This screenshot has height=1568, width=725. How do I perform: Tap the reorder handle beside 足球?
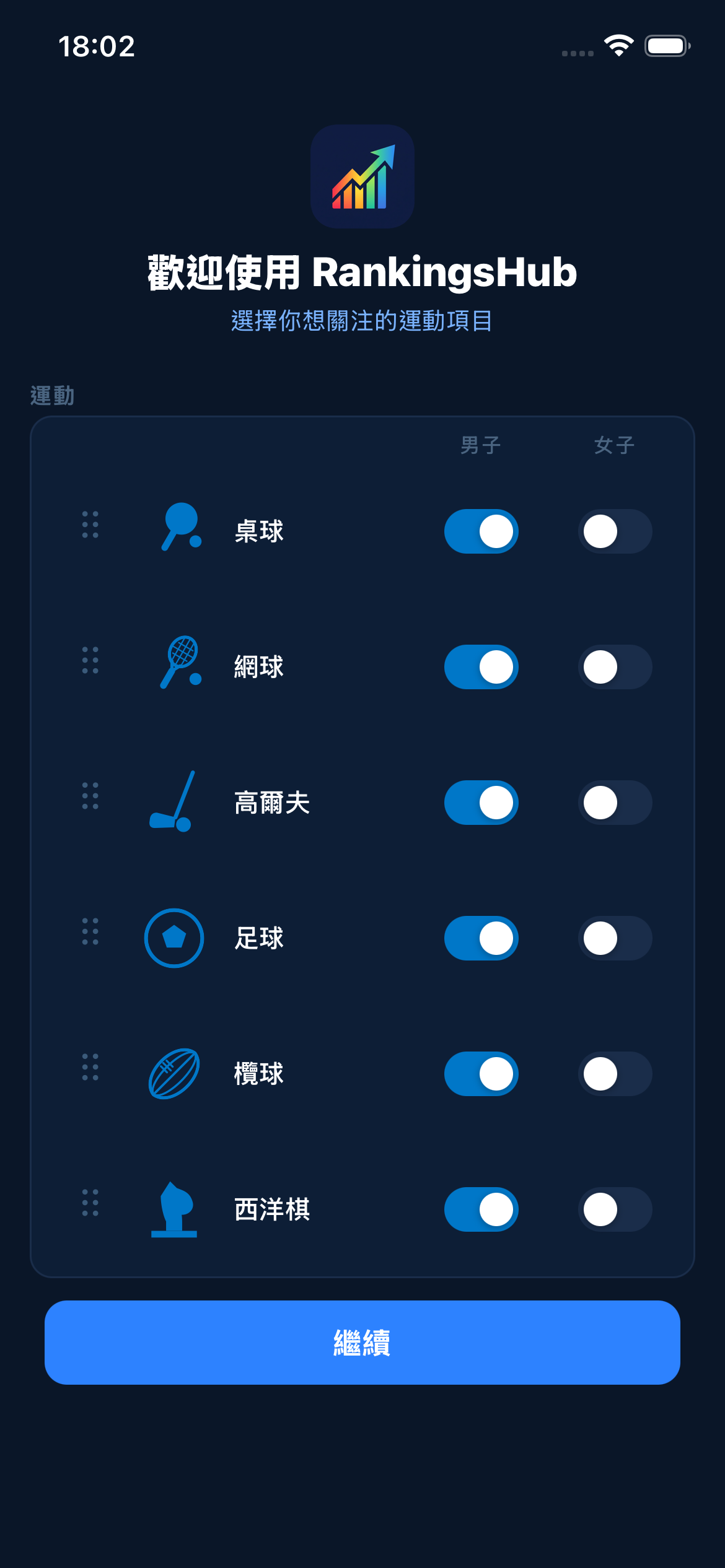(x=90, y=931)
